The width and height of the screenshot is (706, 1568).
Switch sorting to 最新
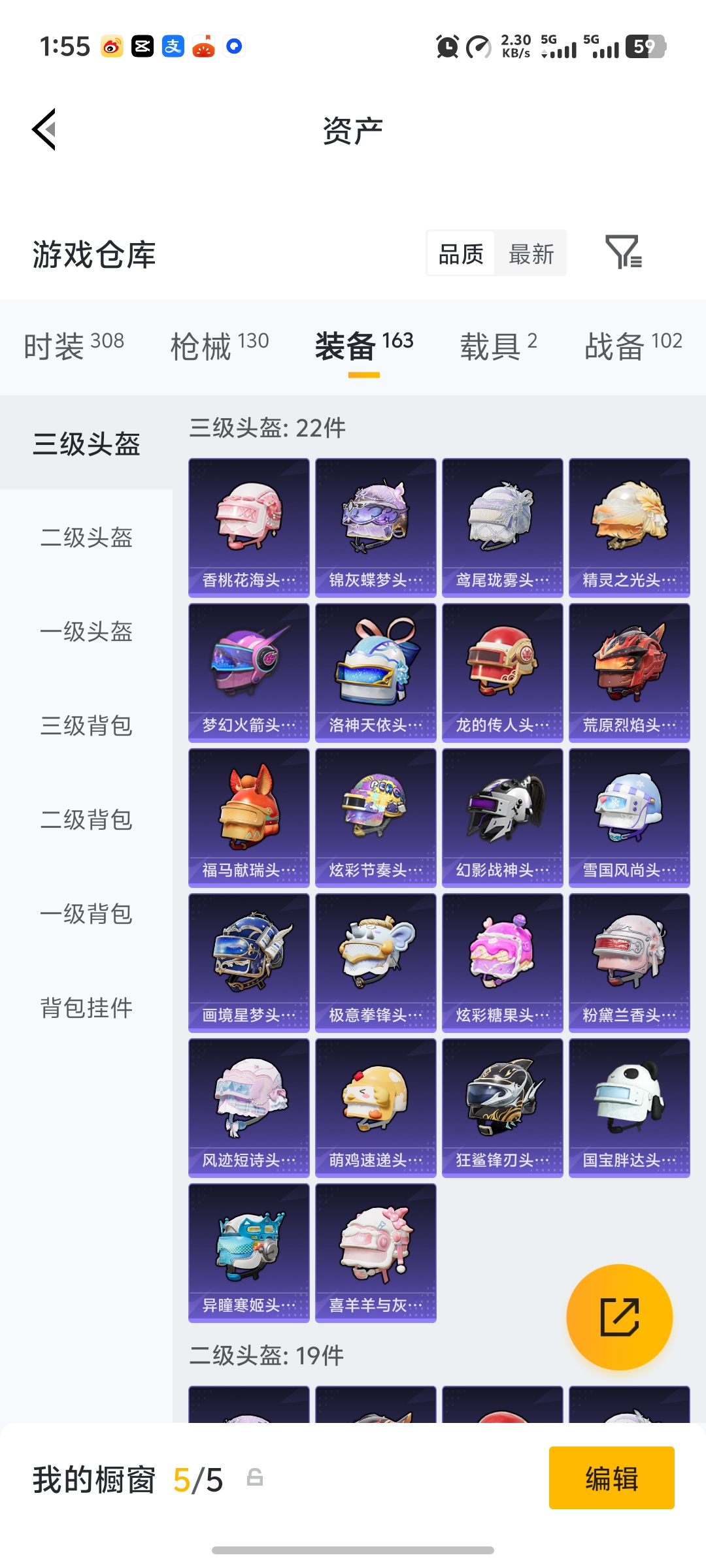[531, 253]
